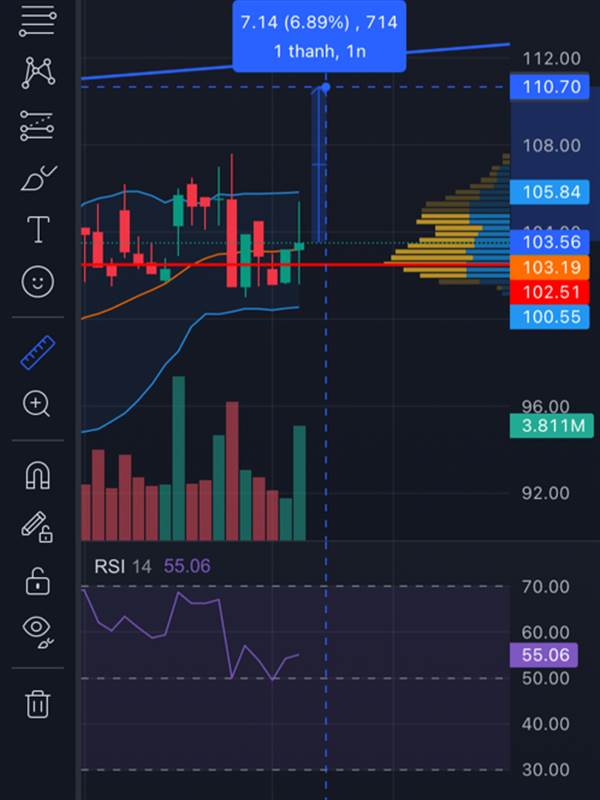Viewport: 600px width, 800px height.
Task: Tap the RSI 14 indicator label
Action: pyautogui.click(x=122, y=566)
